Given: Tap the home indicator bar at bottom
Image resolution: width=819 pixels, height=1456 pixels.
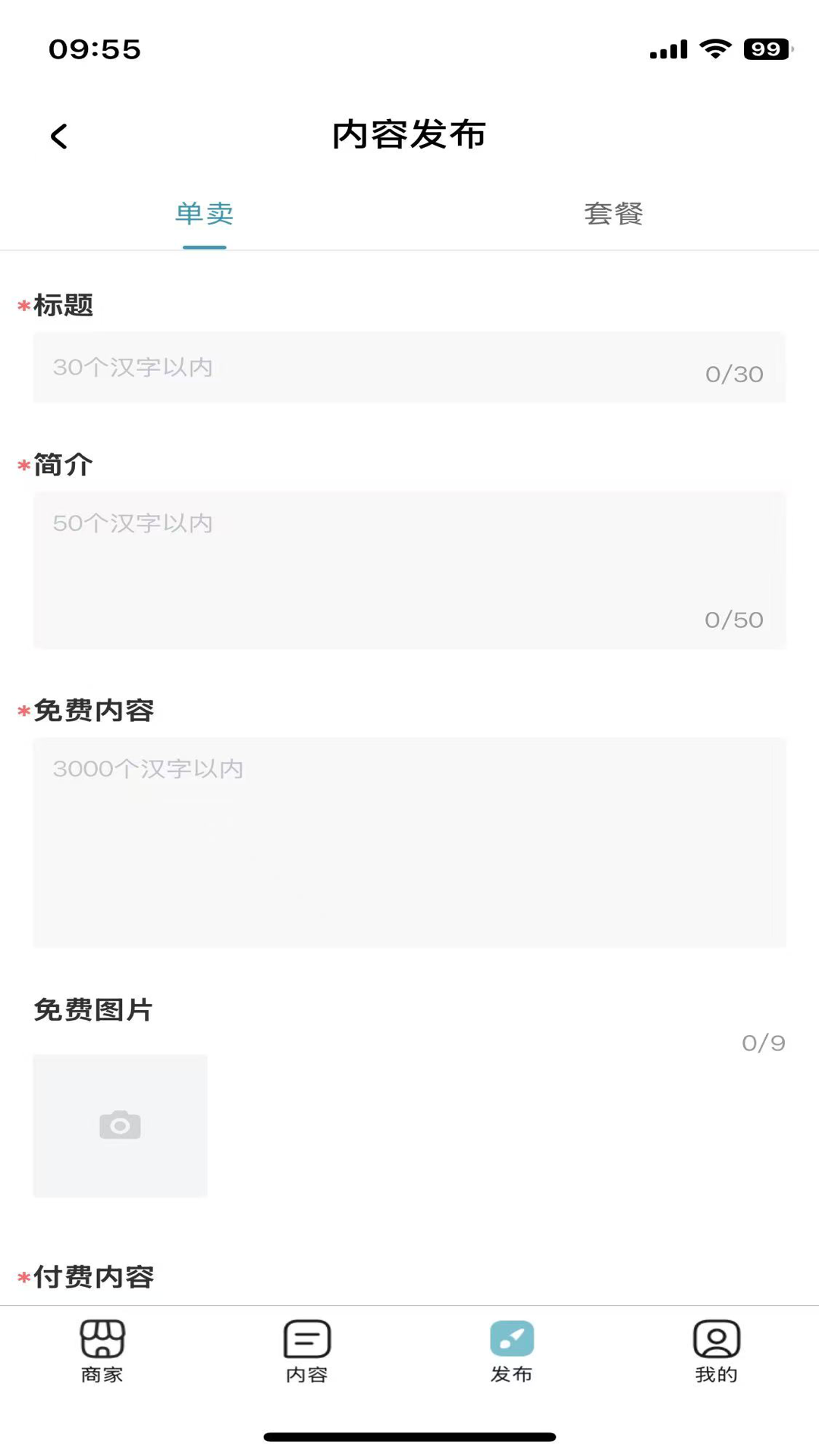Looking at the screenshot, I should pyautogui.click(x=409, y=1437).
